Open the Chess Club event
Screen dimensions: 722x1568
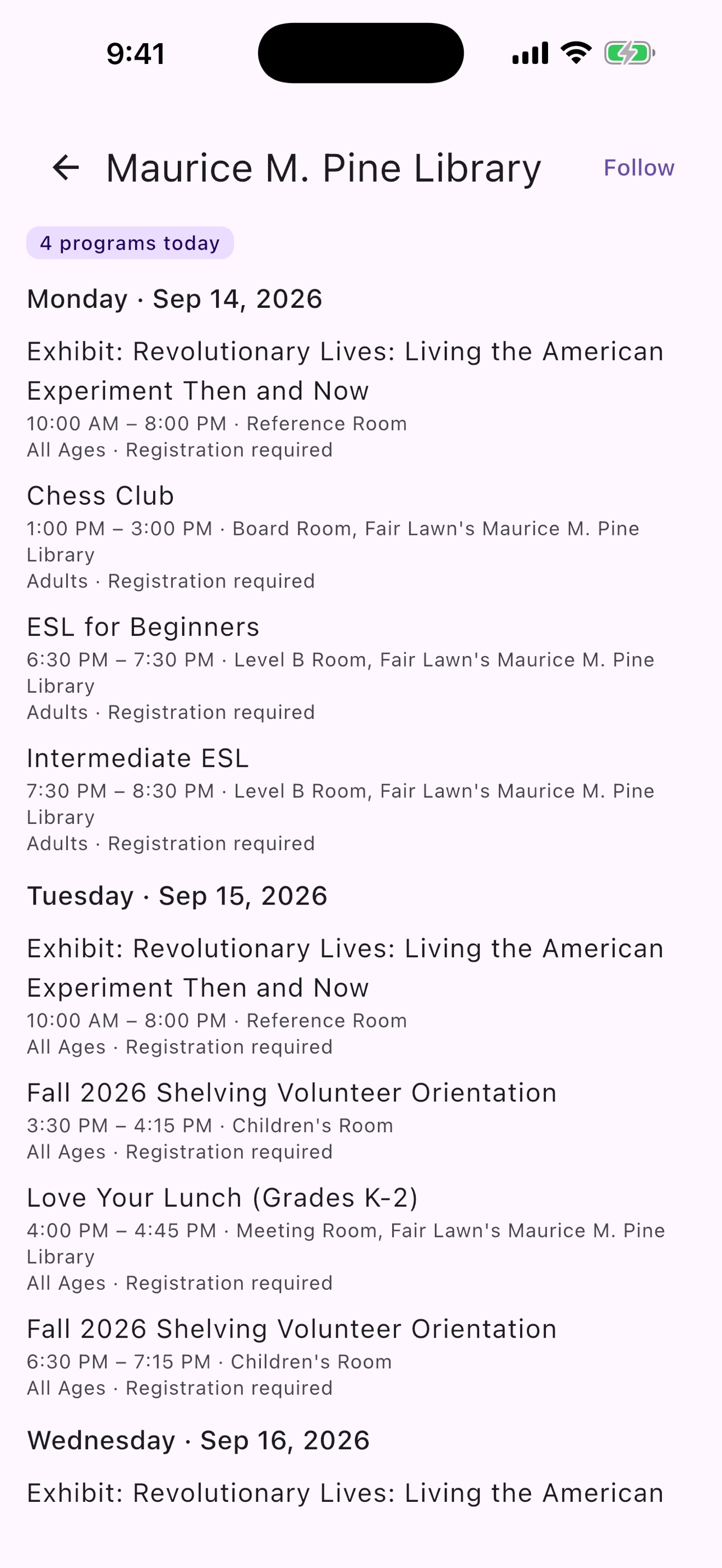pyautogui.click(x=361, y=537)
